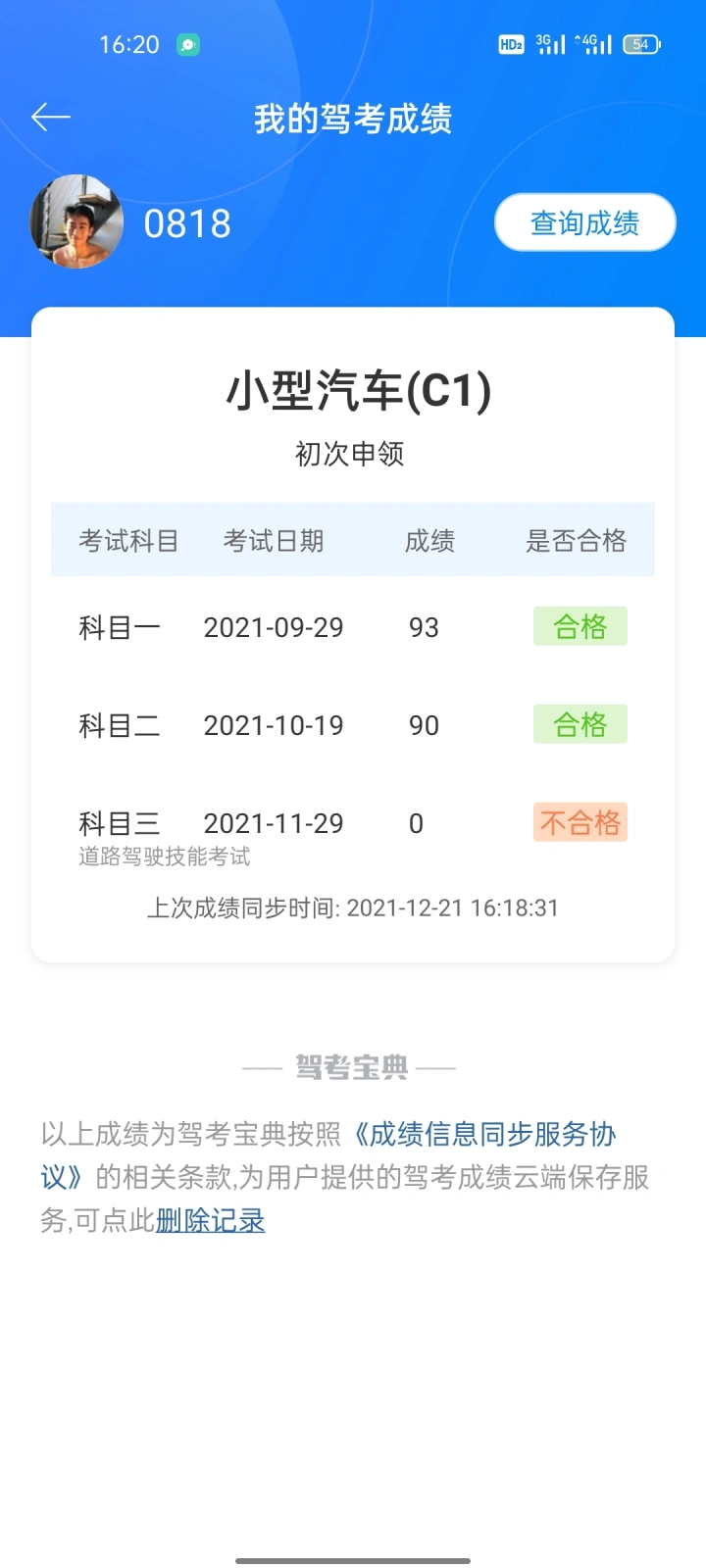Screen dimensions: 706x1568
Task: Go back using the top-left arrow
Action: click(x=51, y=118)
